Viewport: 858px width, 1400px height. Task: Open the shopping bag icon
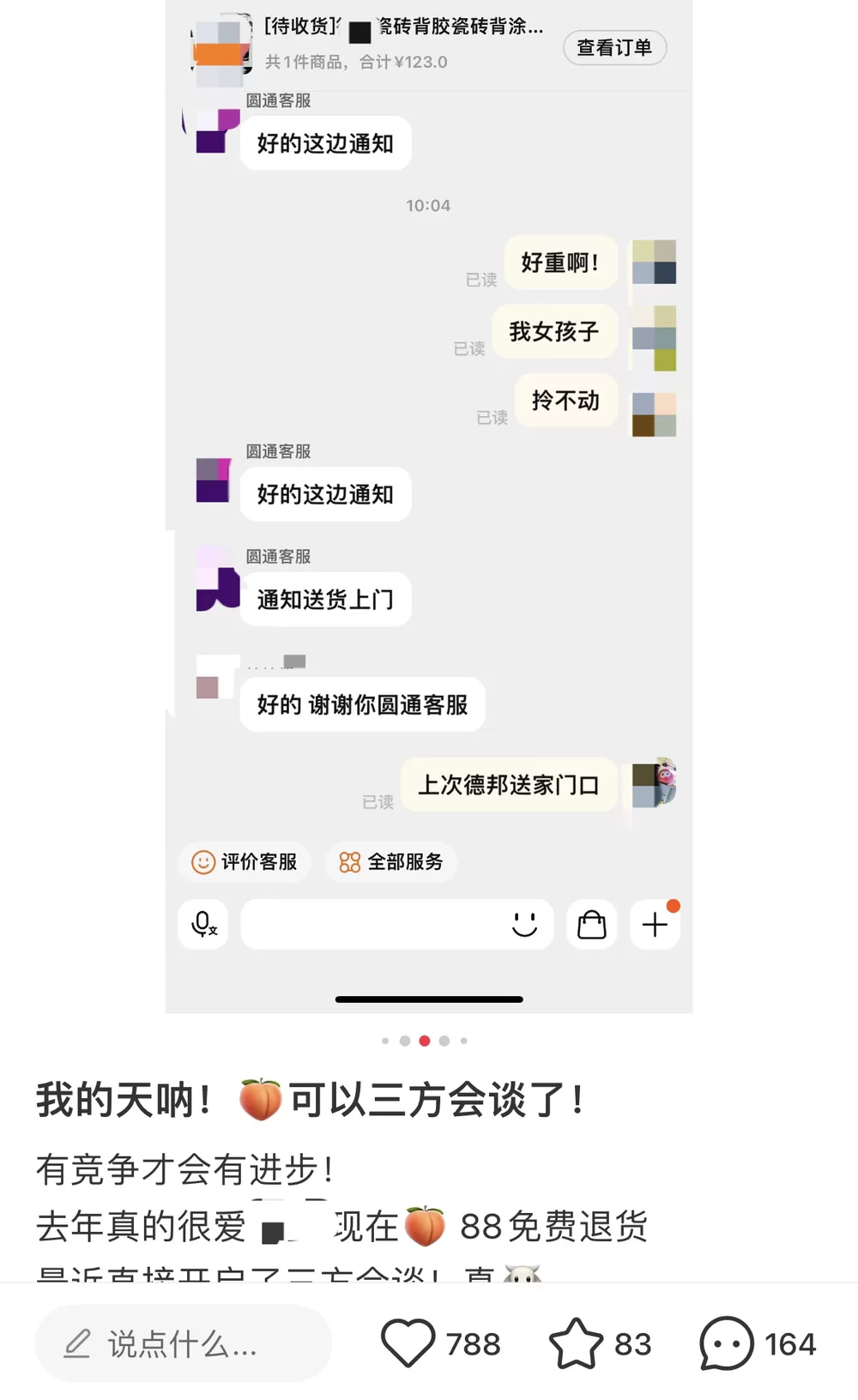tap(591, 925)
